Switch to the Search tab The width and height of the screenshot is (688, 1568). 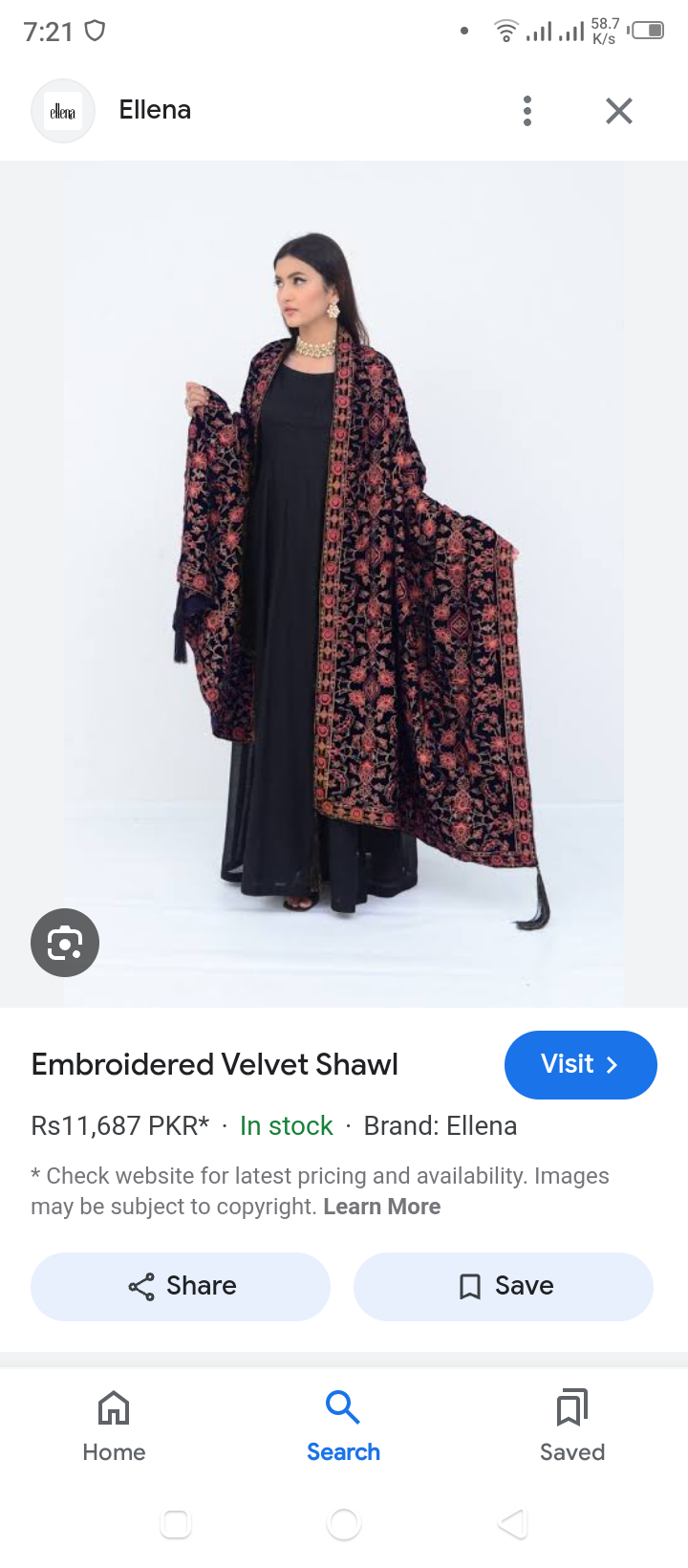click(x=343, y=1426)
